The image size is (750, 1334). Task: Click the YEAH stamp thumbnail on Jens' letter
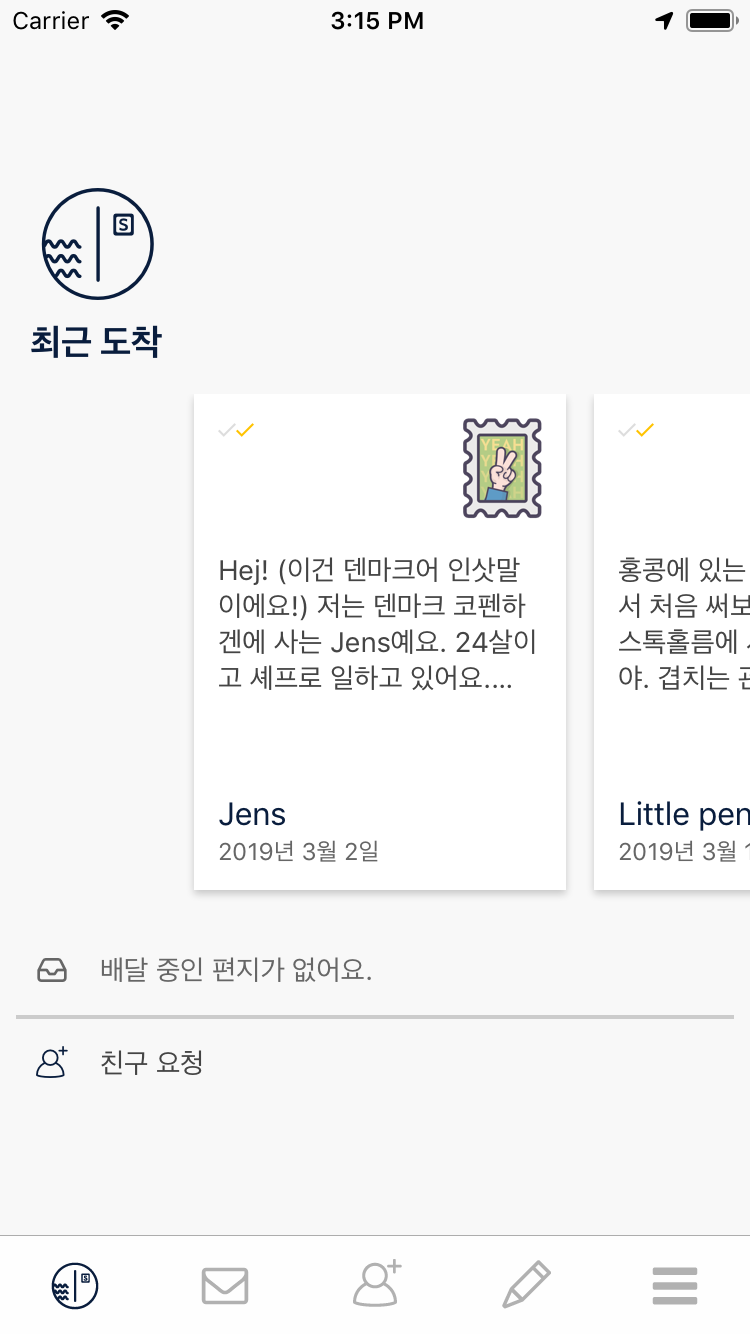click(x=501, y=469)
